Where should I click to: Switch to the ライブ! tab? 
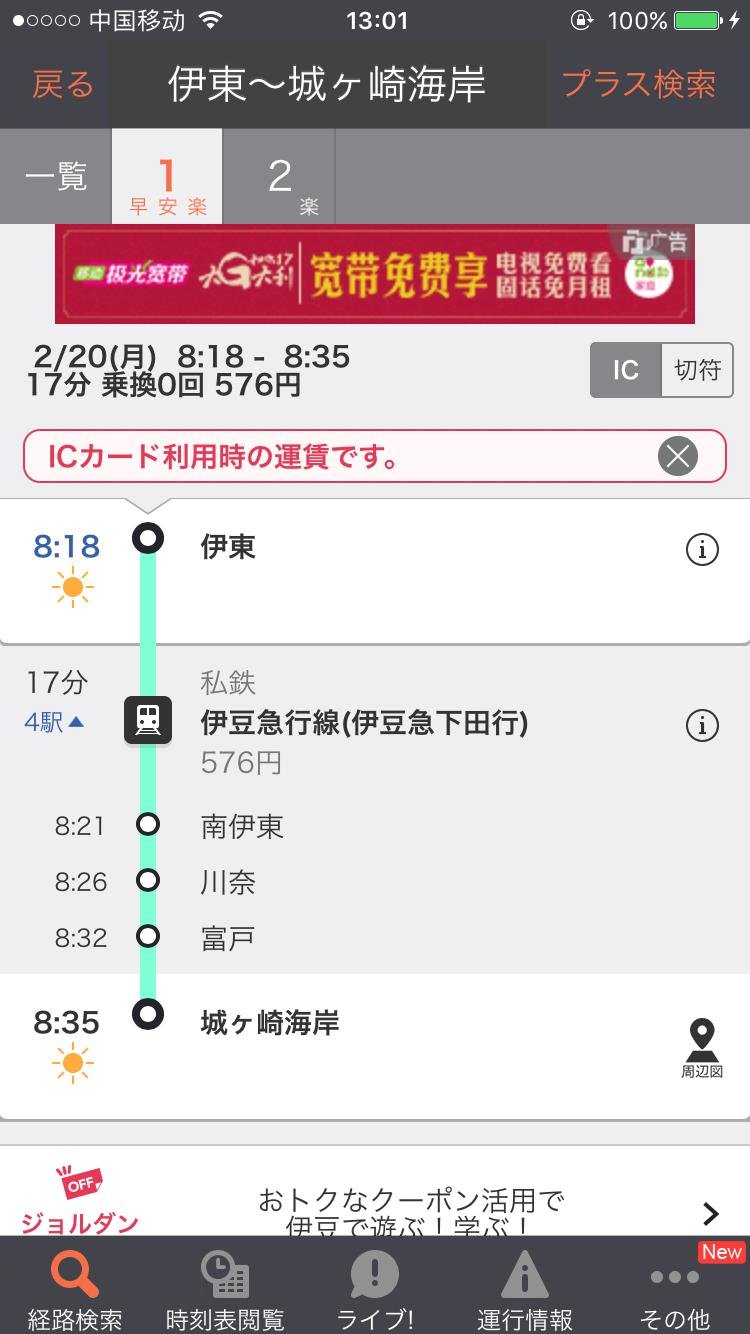tap(375, 1288)
